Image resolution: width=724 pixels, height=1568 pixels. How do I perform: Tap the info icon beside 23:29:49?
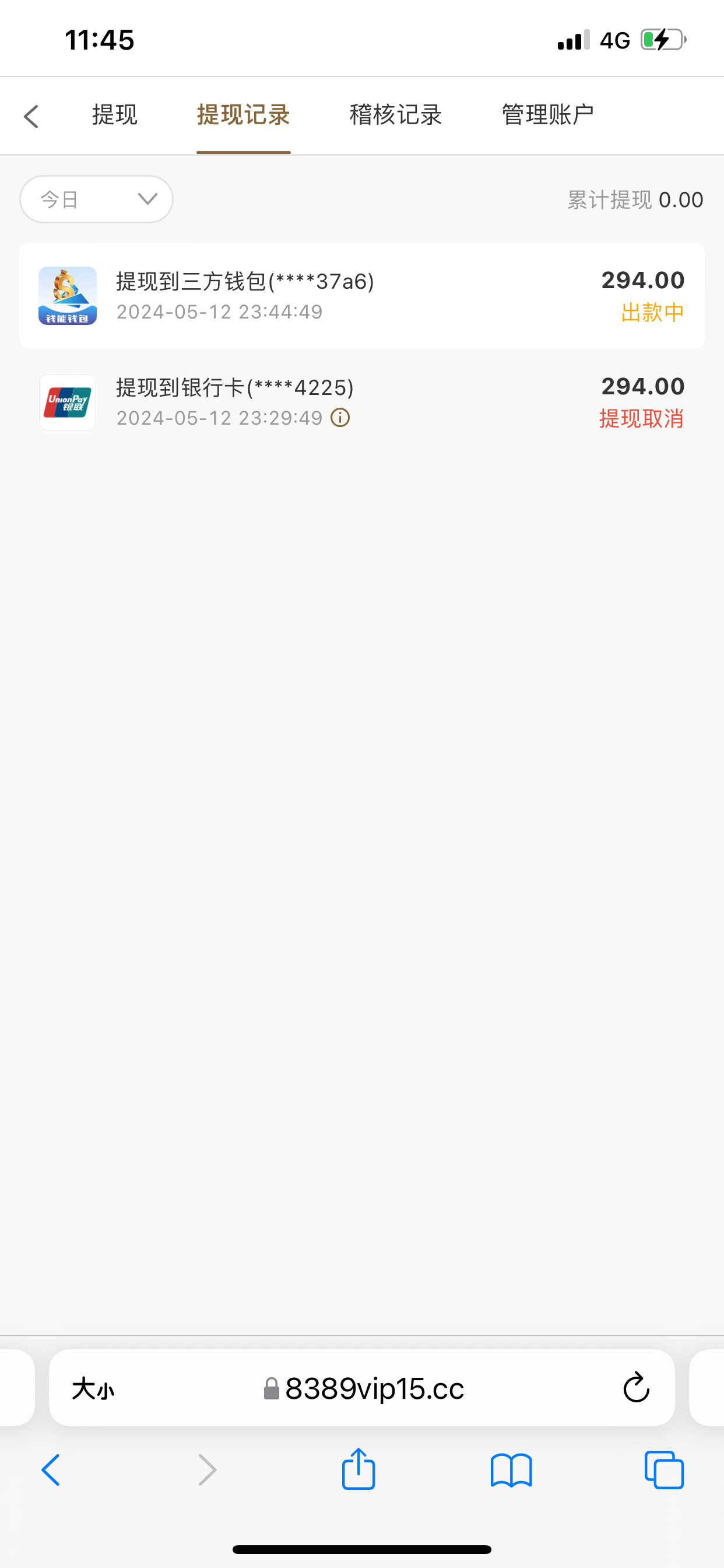(340, 418)
